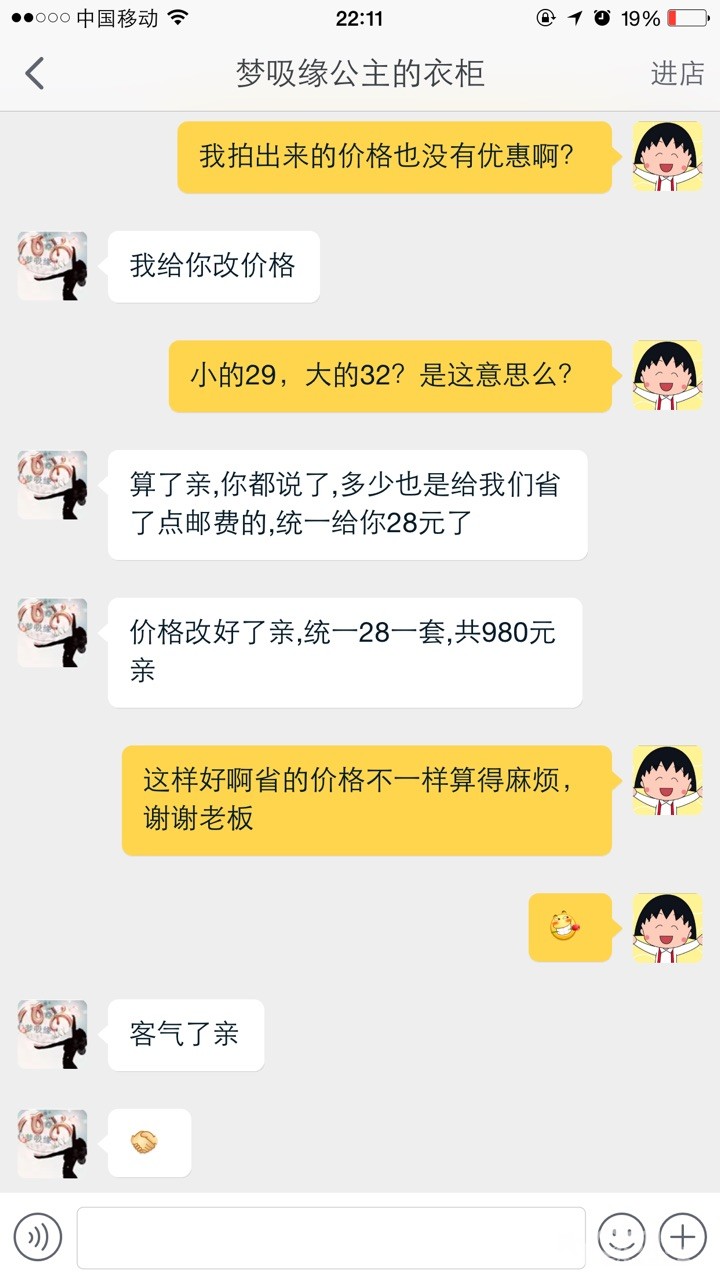This screenshot has height=1280, width=720.
Task: Open the emoji picker
Action: point(621,1237)
